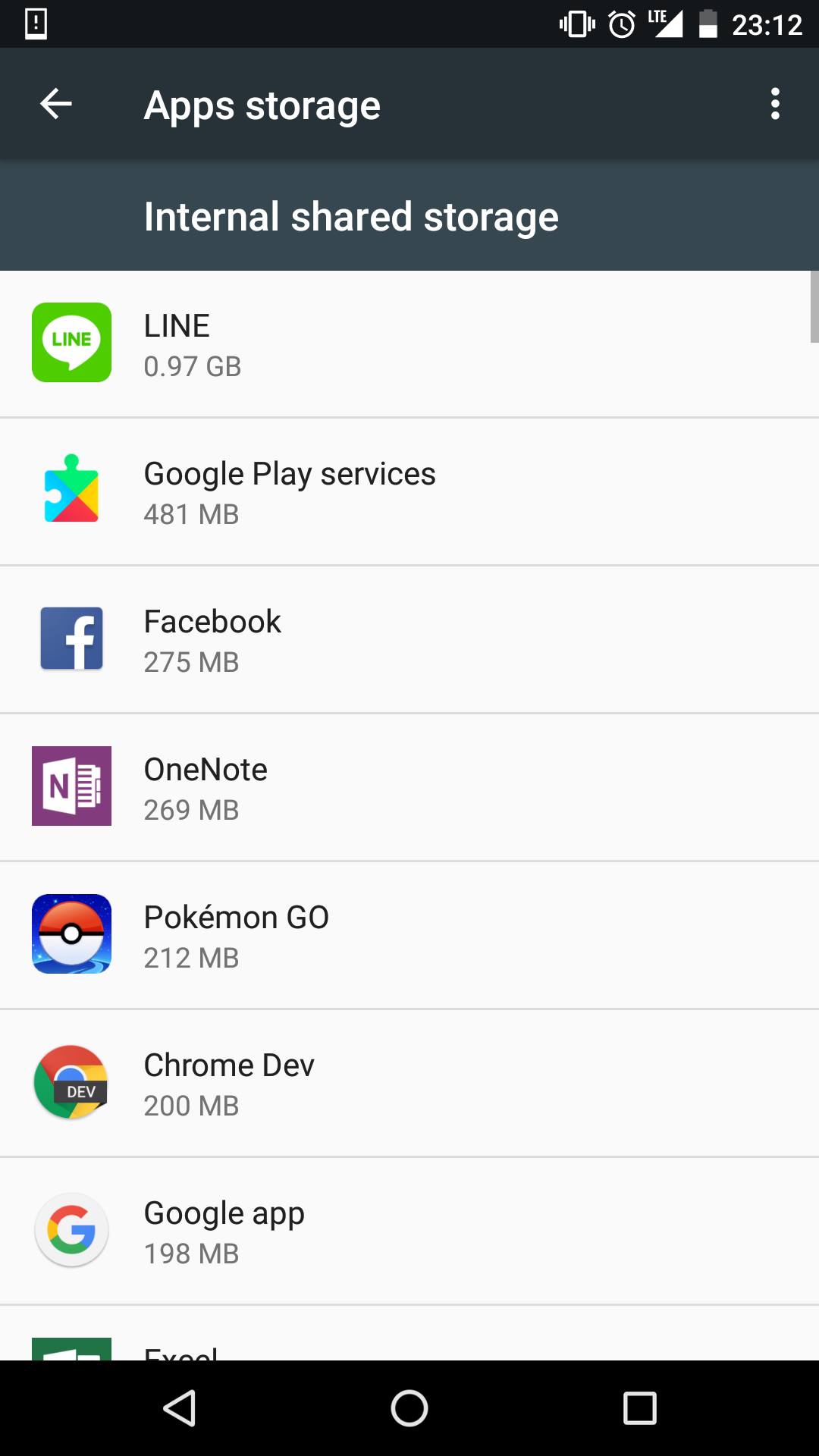View Facebook storage usage
Screen dimensions: 819x1456
(409, 639)
